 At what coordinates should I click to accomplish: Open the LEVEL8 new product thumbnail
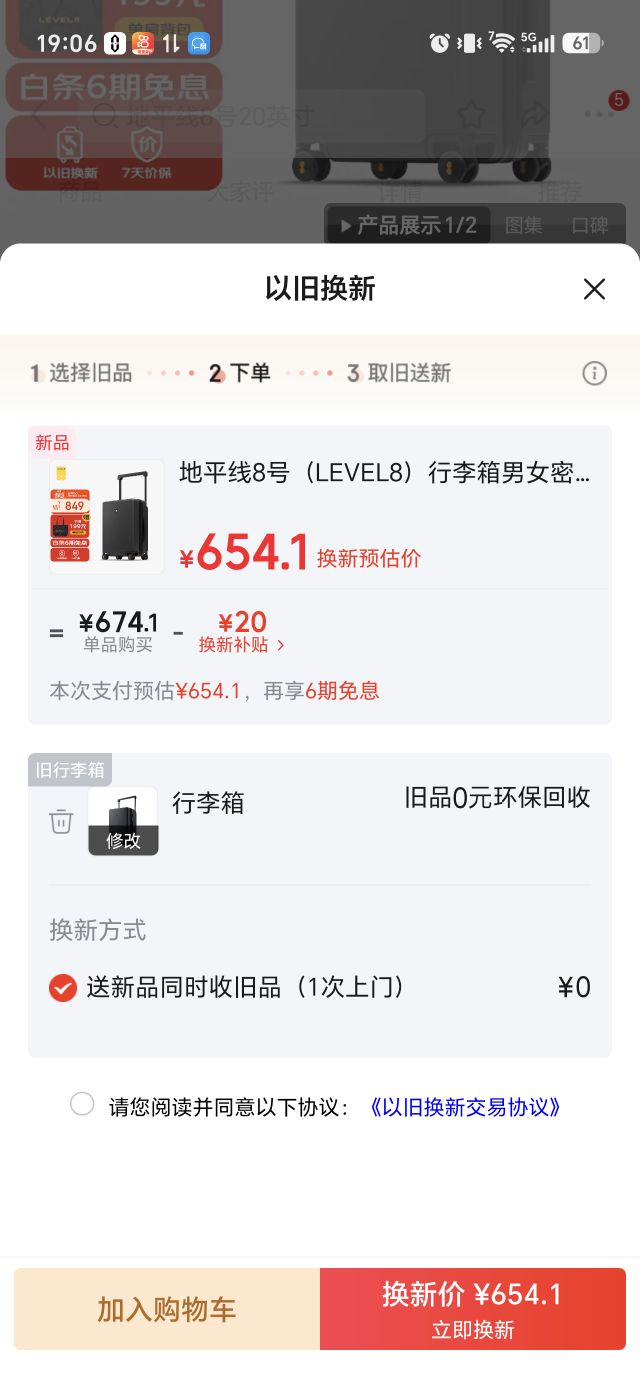(107, 517)
